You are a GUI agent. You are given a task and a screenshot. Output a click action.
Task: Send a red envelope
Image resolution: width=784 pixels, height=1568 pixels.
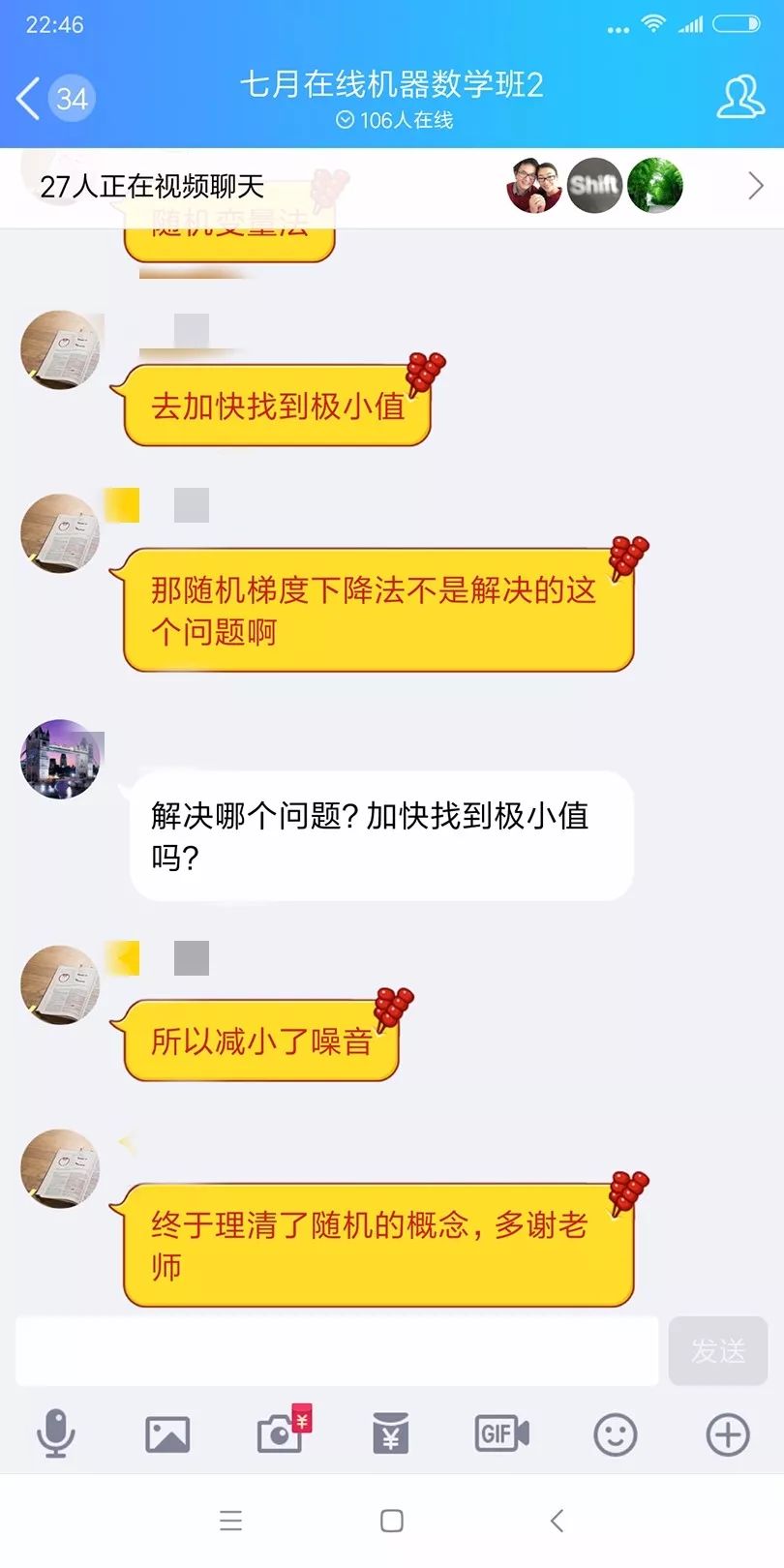[x=391, y=1433]
